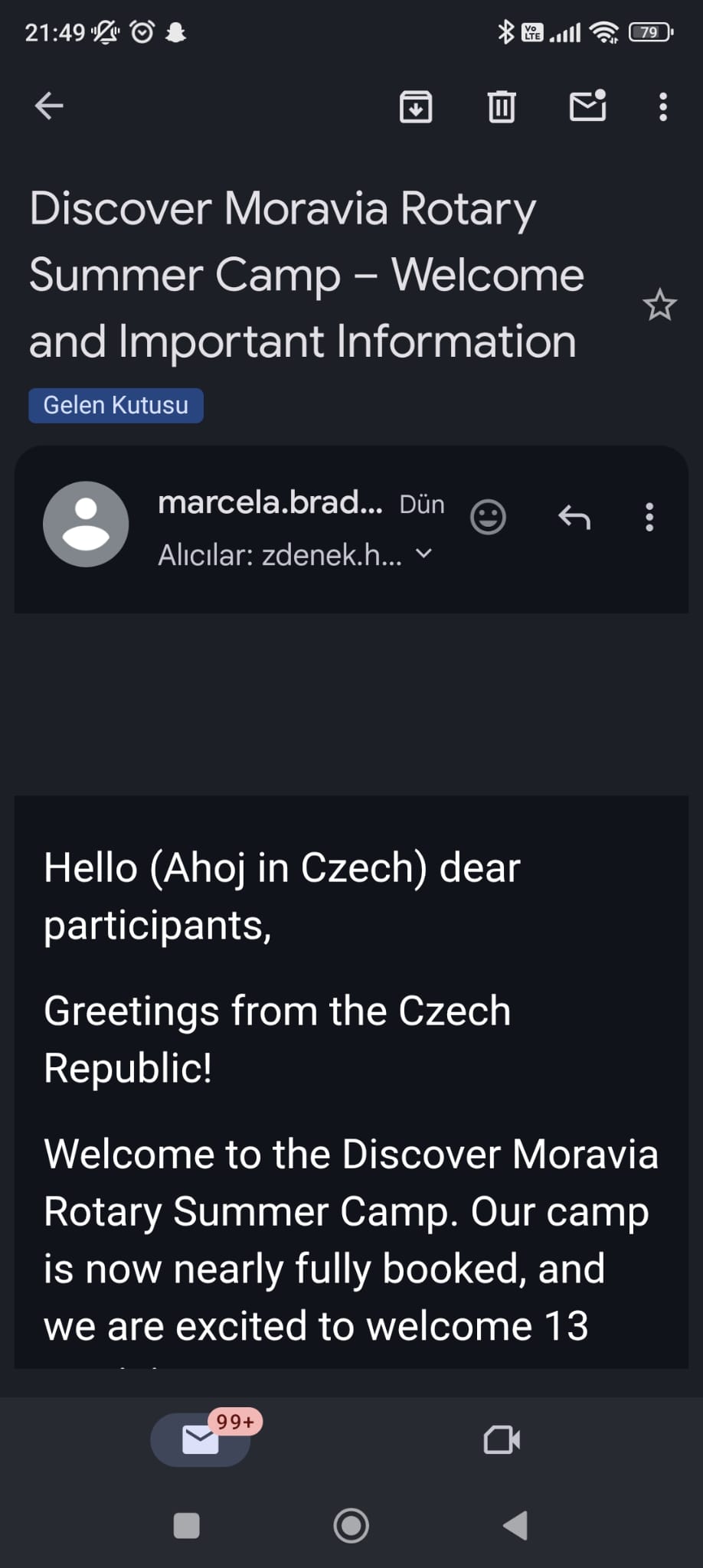Star this Discover Moravia email
This screenshot has width=703, height=1568.
pos(659,306)
